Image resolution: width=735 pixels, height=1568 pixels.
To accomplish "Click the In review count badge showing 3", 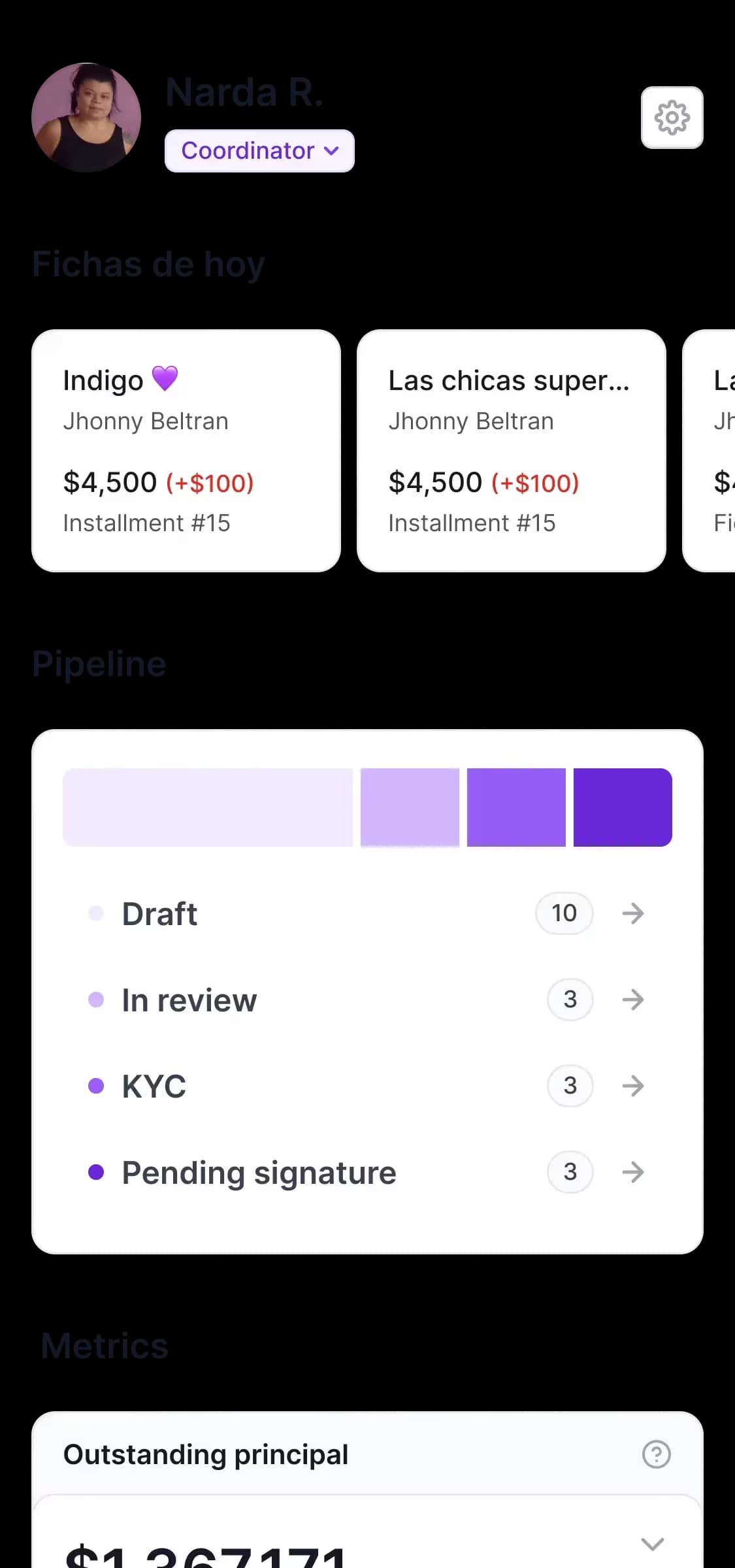I will [570, 1000].
